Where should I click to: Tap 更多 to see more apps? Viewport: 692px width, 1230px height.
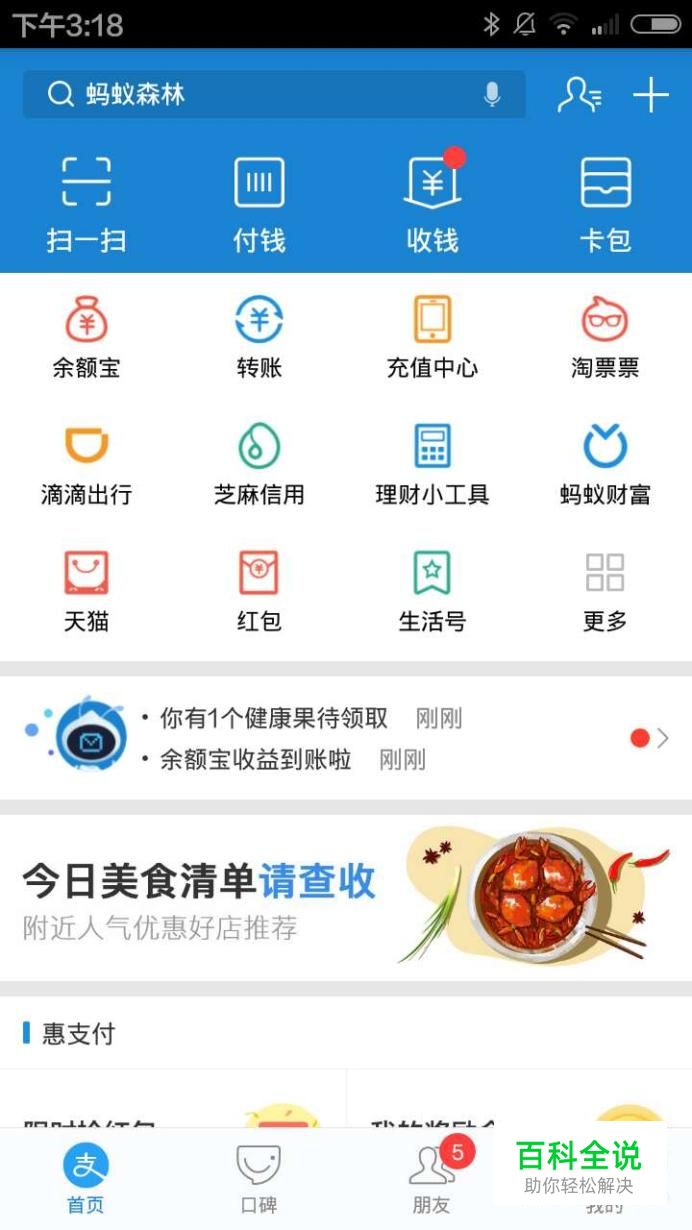(x=605, y=591)
